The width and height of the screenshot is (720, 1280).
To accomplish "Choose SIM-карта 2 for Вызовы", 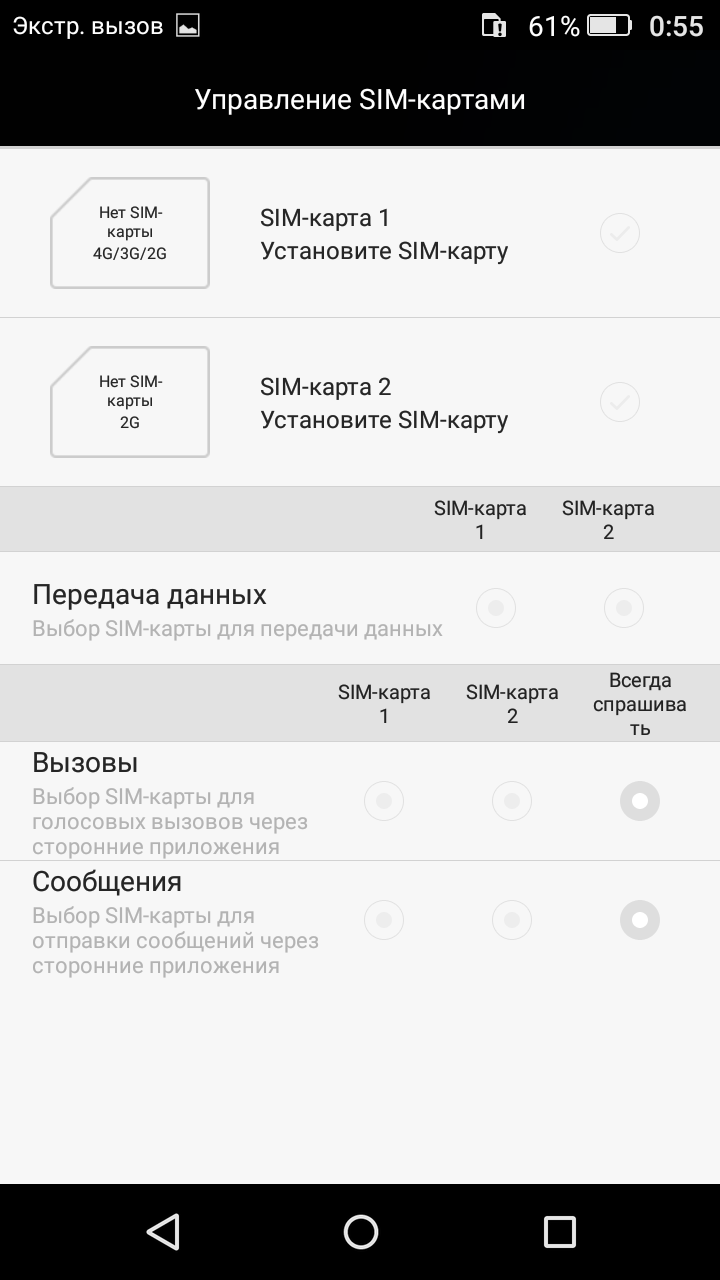I will (512, 801).
